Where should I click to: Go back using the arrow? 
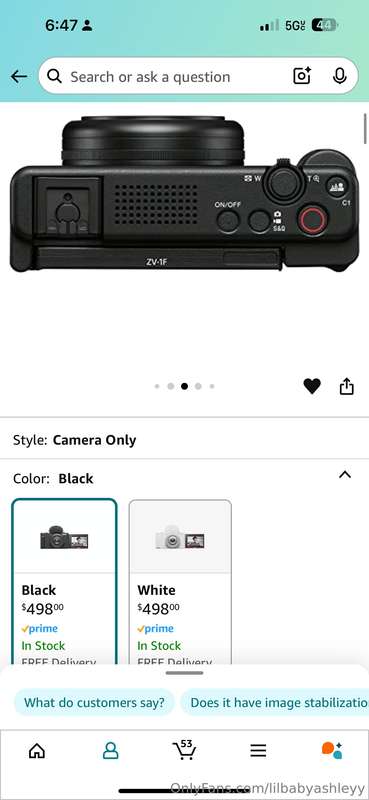click(19, 77)
